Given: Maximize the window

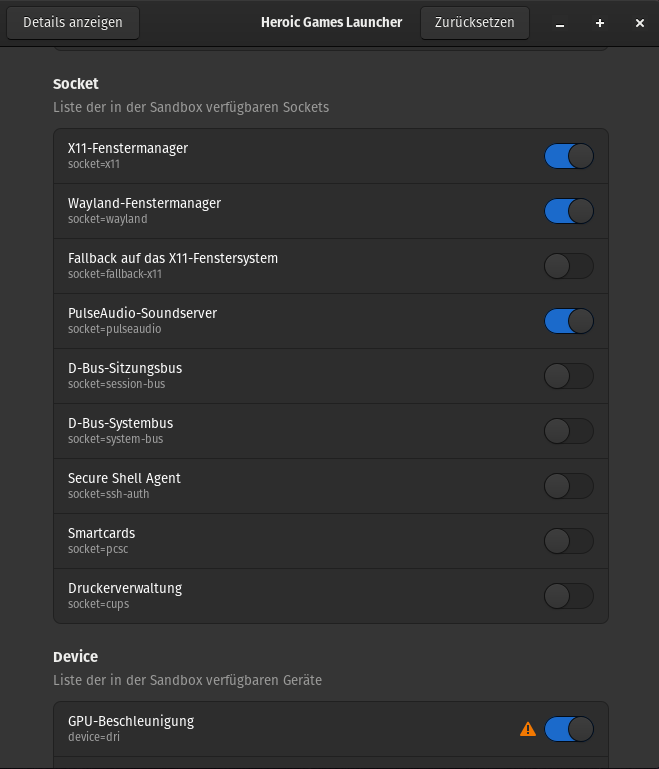Looking at the screenshot, I should click(x=600, y=23).
